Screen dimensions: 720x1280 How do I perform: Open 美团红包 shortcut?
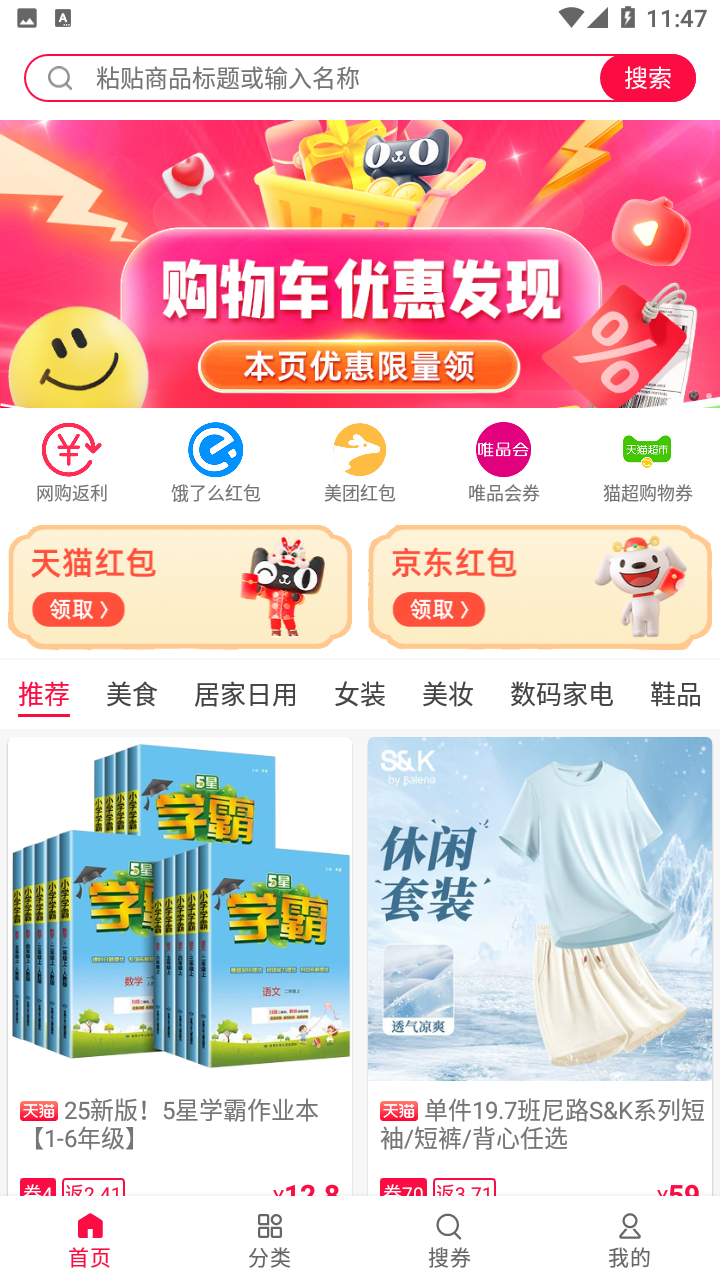click(360, 462)
